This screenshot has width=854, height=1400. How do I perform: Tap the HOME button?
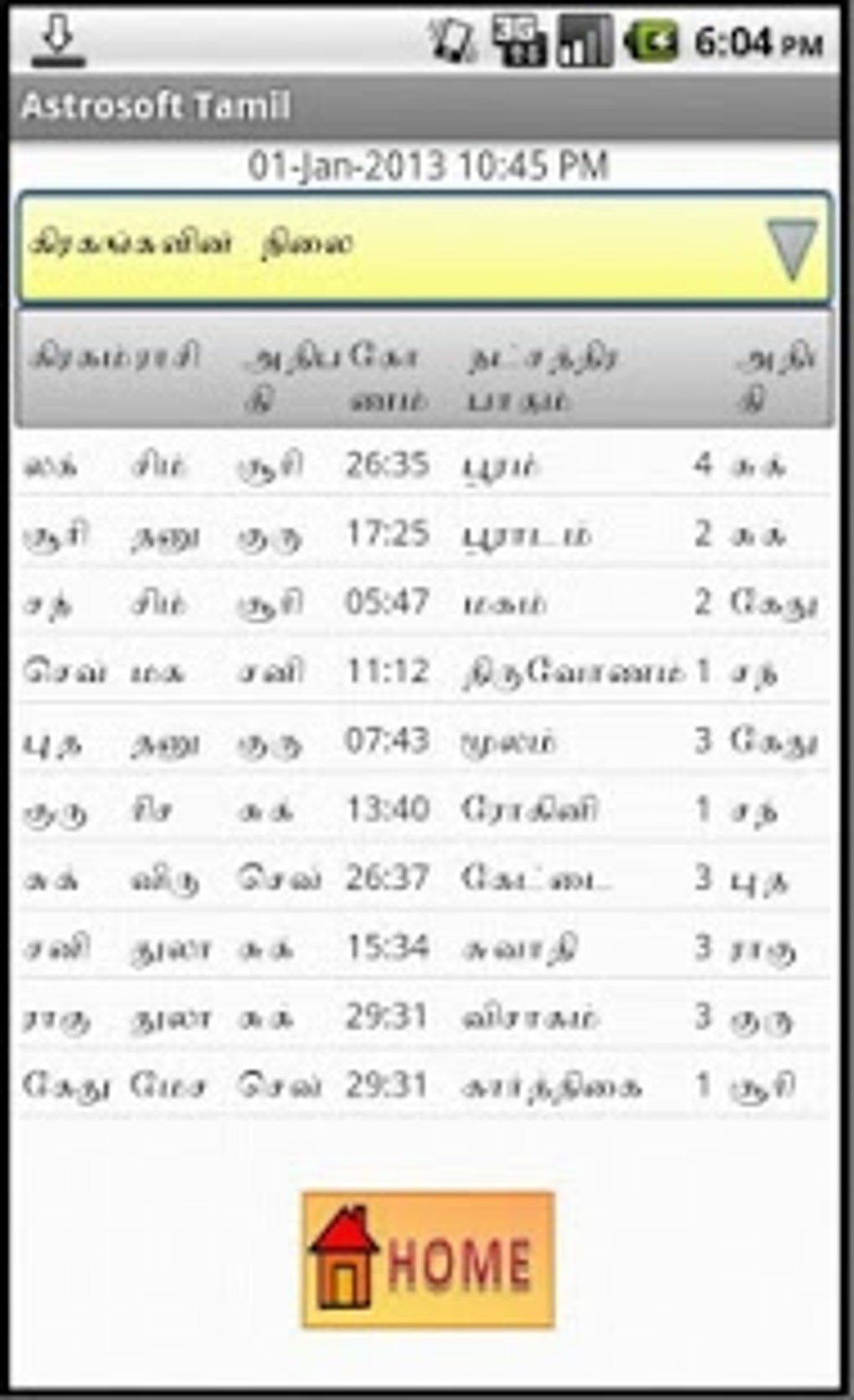click(x=428, y=1259)
